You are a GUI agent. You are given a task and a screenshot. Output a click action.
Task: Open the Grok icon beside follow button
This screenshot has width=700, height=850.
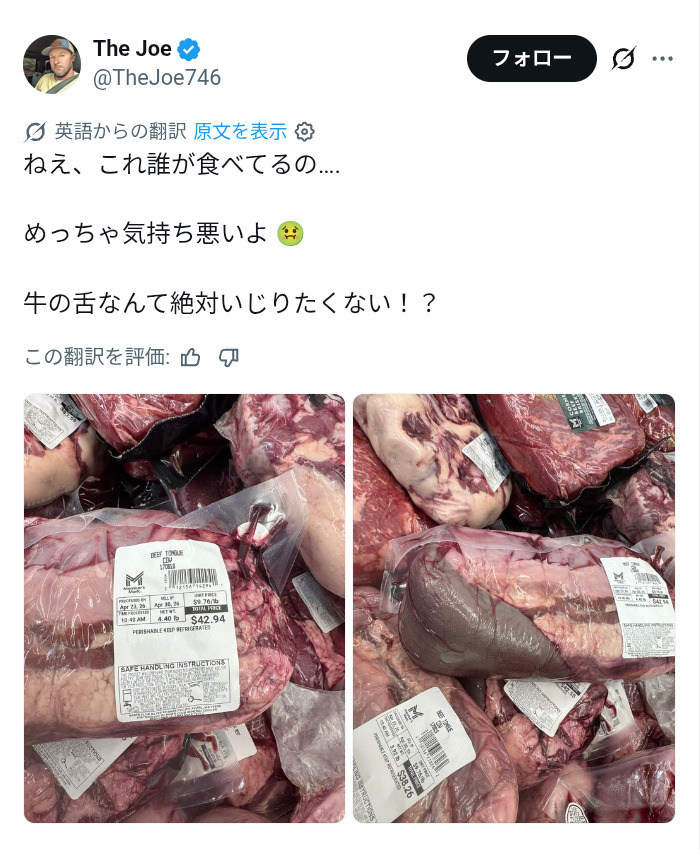pos(623,59)
